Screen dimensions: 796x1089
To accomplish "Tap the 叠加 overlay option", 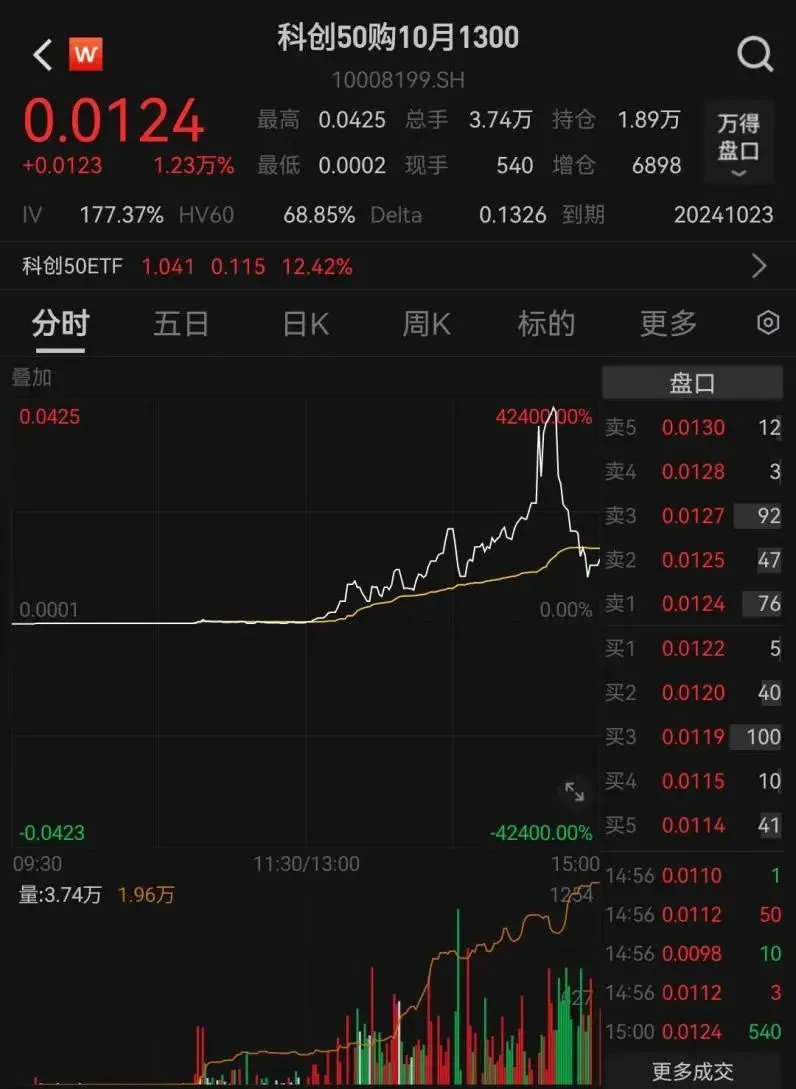I will 31,378.
